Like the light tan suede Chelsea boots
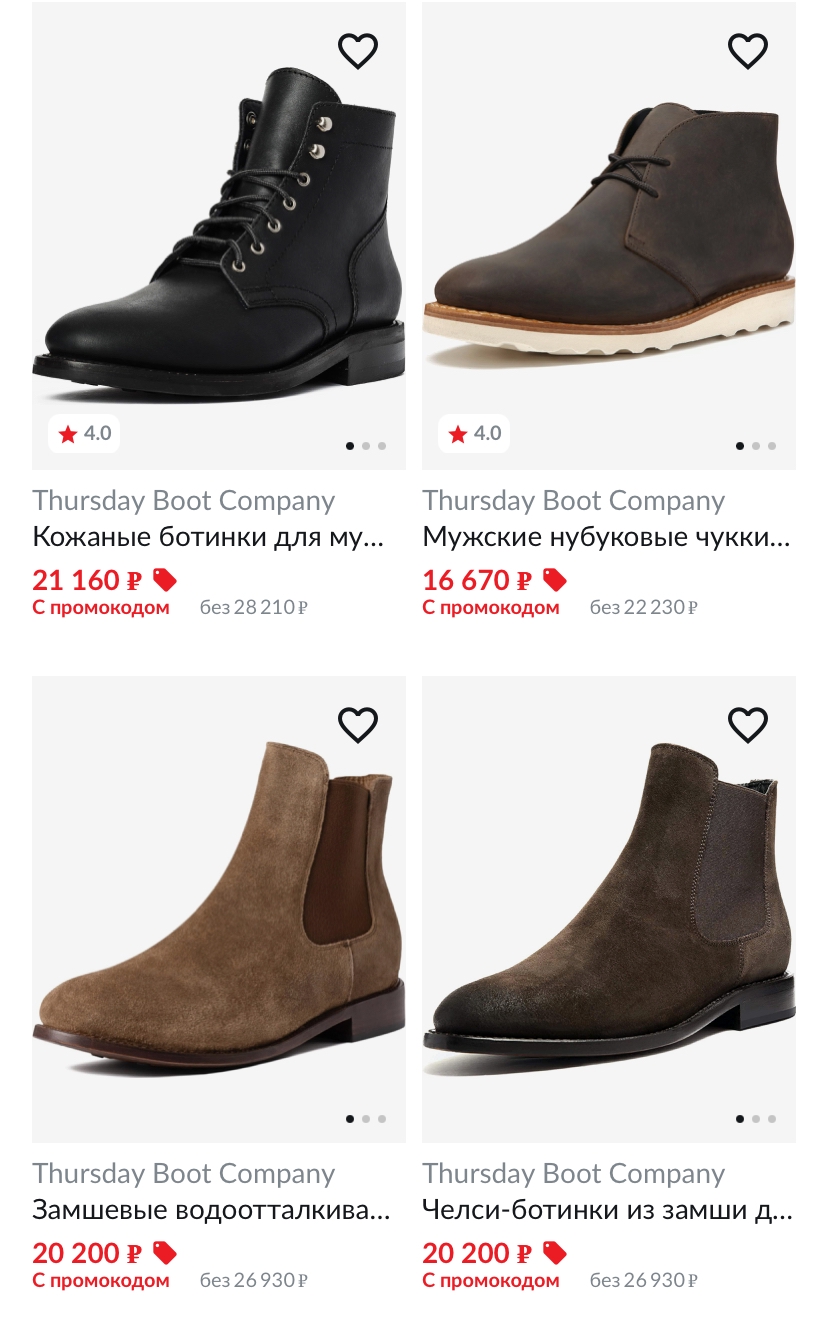828x1319 pixels. [x=357, y=725]
